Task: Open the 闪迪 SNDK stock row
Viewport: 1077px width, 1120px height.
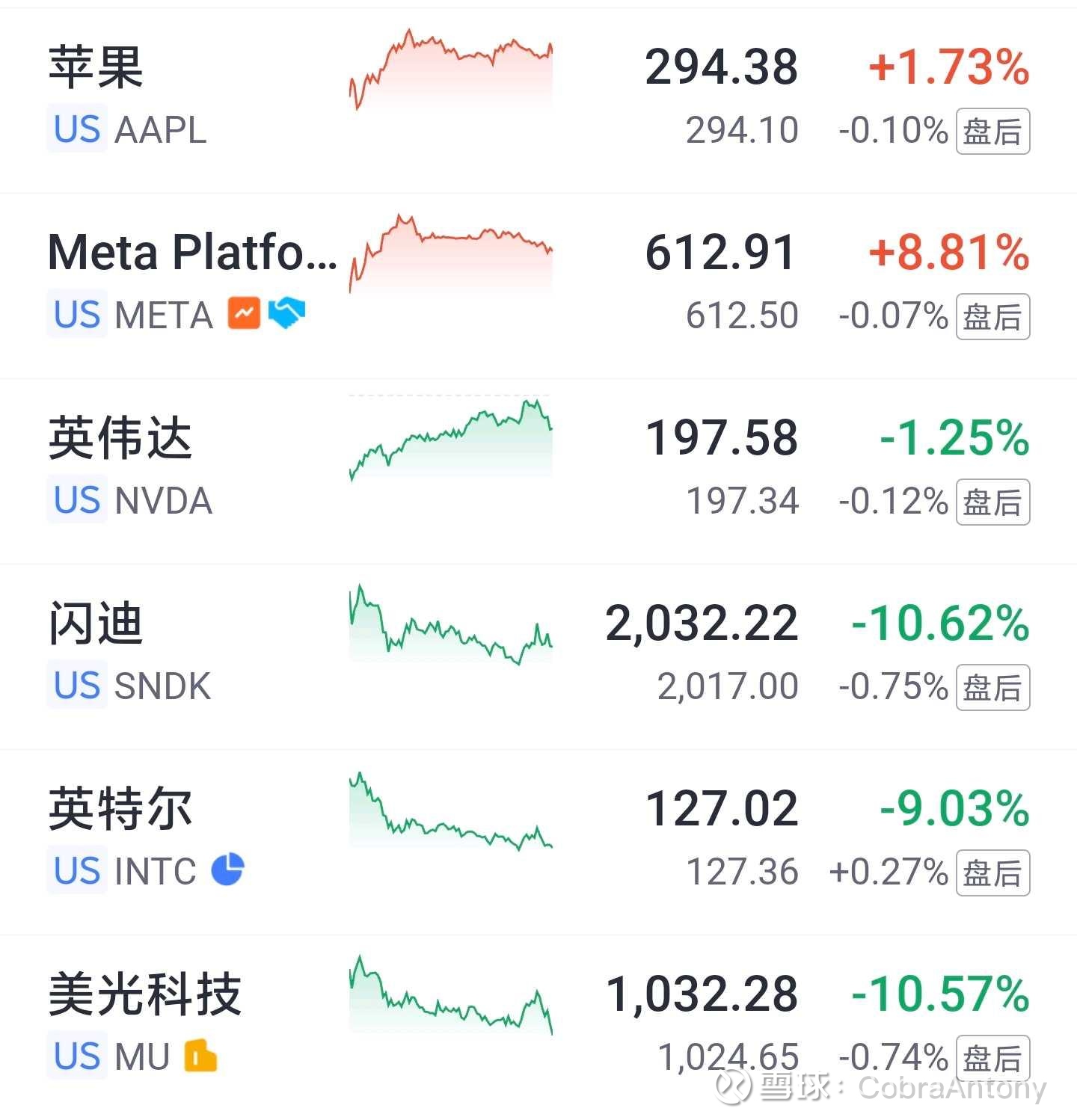Action: pyautogui.click(x=538, y=656)
